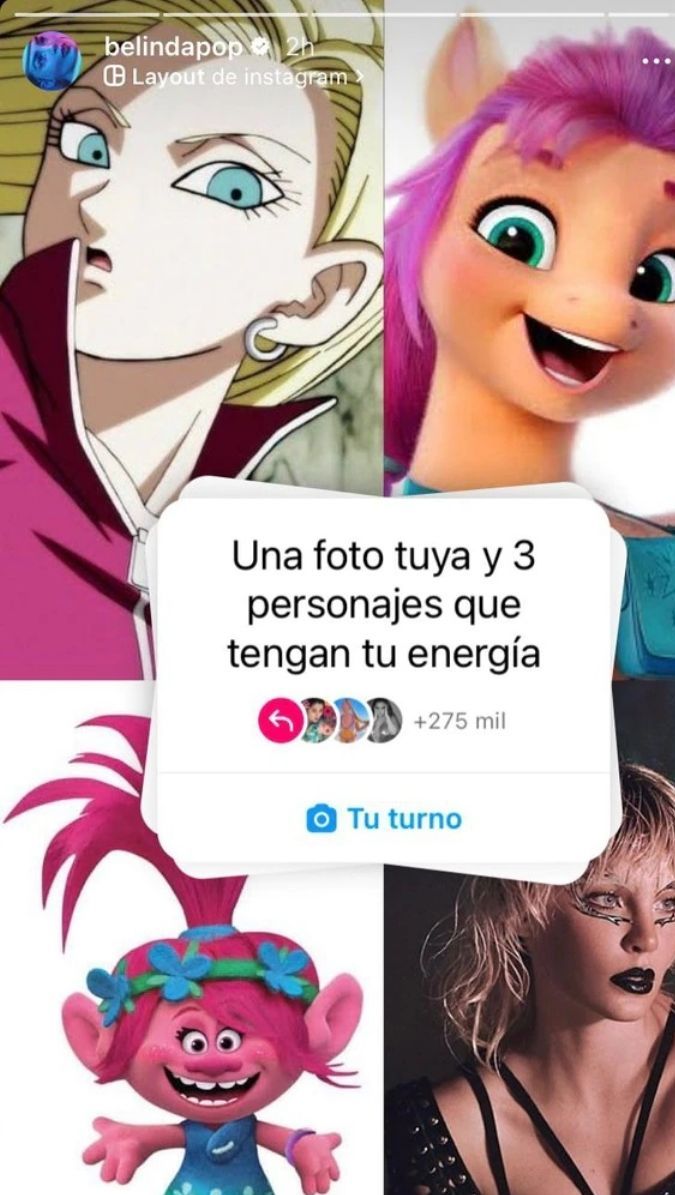This screenshot has height=1195, width=675.
Task: Open the belindapop username link
Action: pos(175,48)
